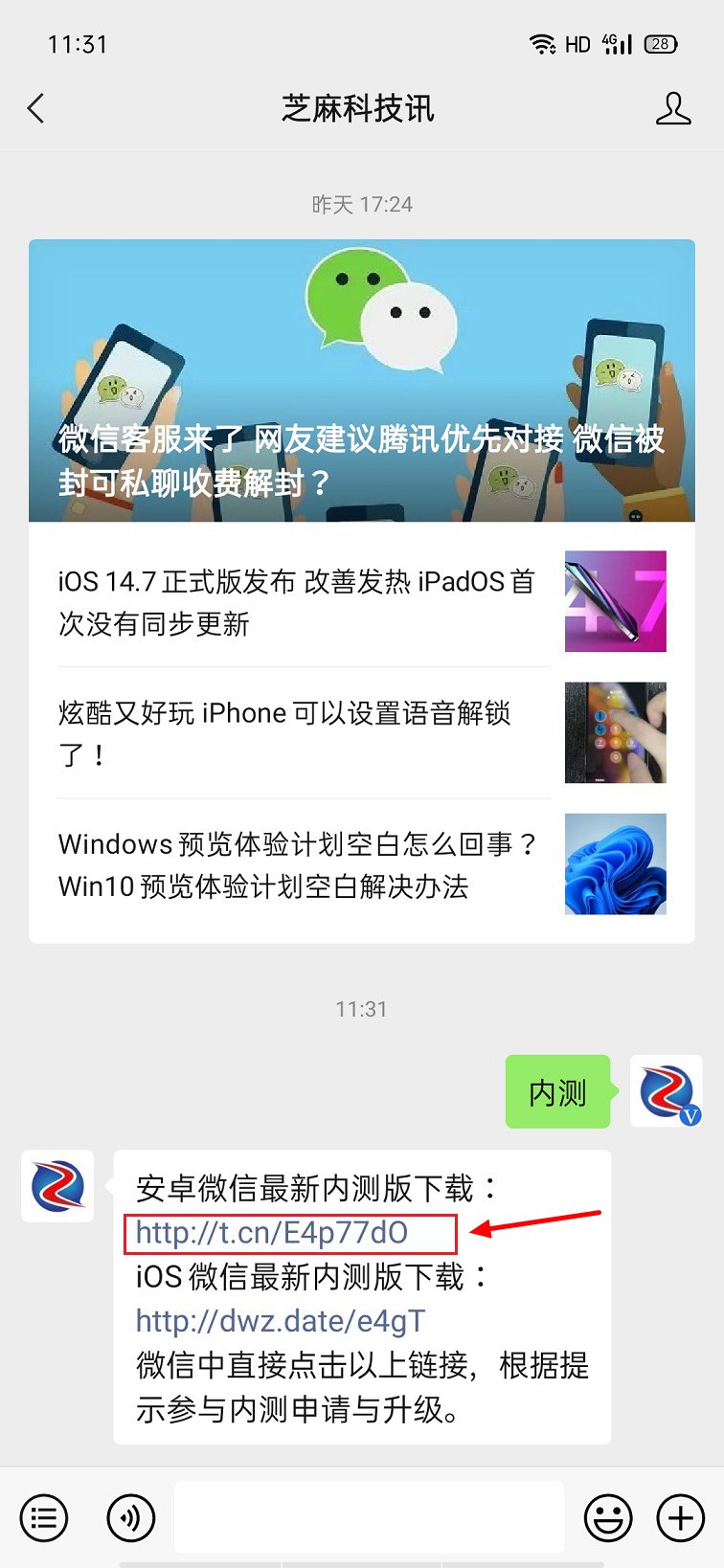Tap the green 内测 message bubble

point(557,1091)
